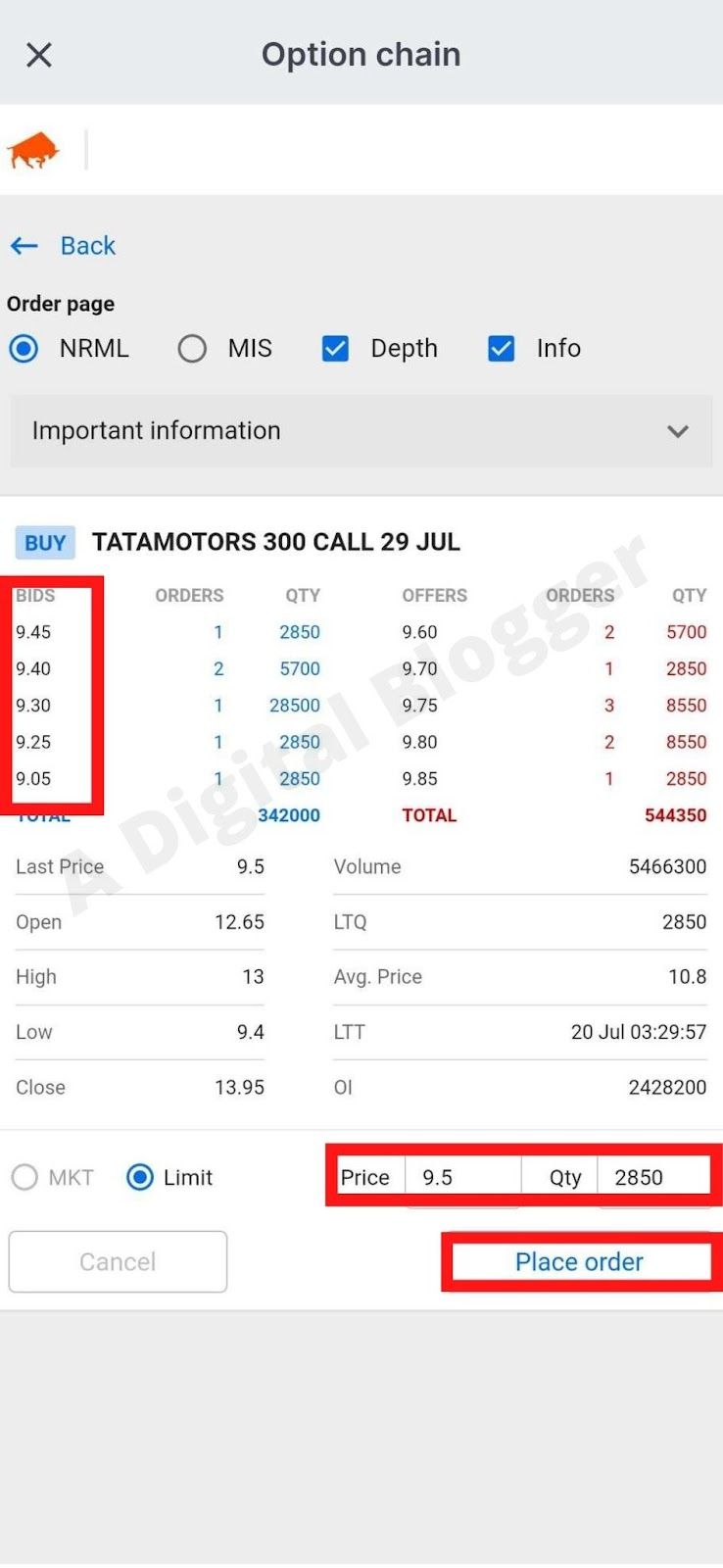The height and width of the screenshot is (1568, 723).
Task: Select the Limit order option
Action: tap(138, 1177)
